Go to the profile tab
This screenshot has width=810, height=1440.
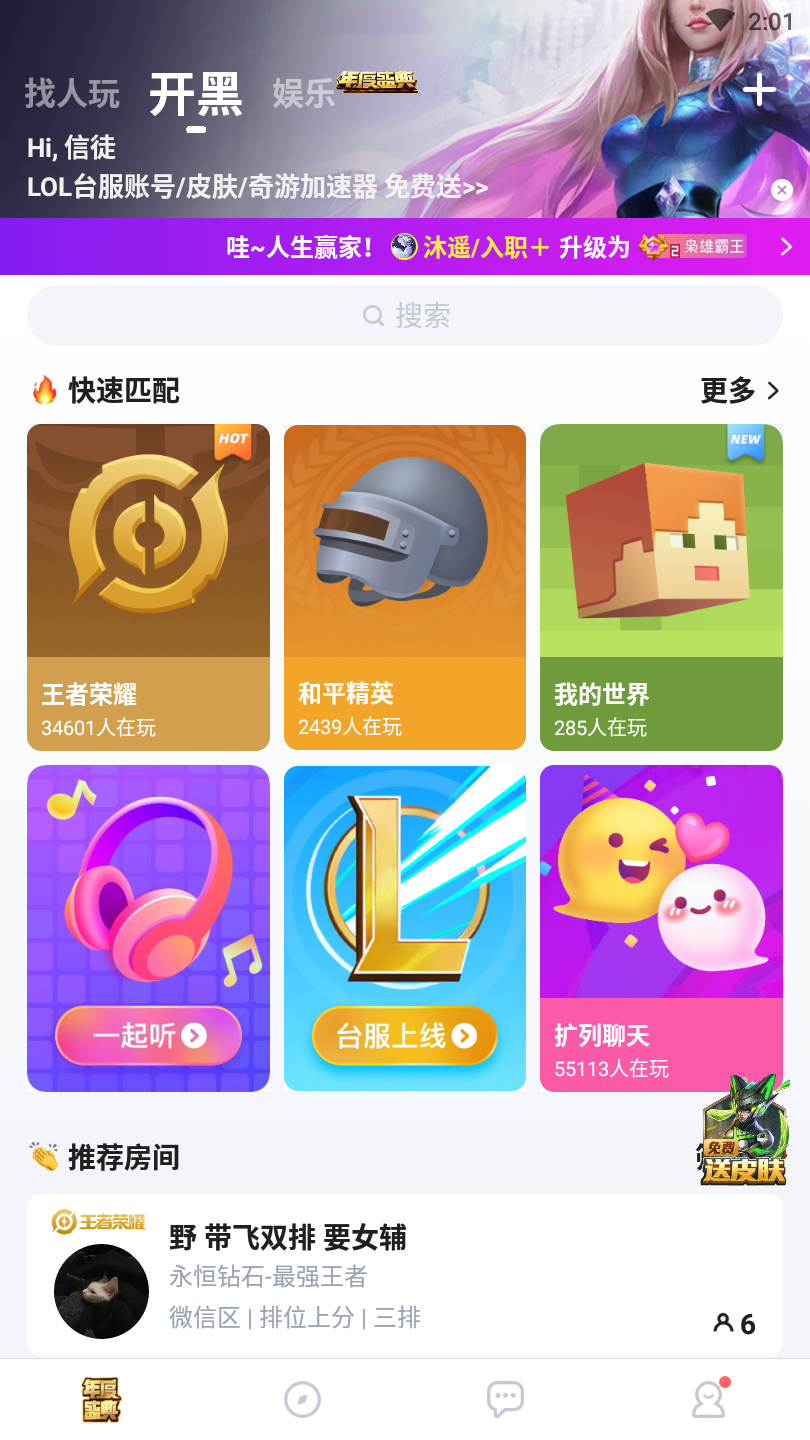tap(708, 1399)
